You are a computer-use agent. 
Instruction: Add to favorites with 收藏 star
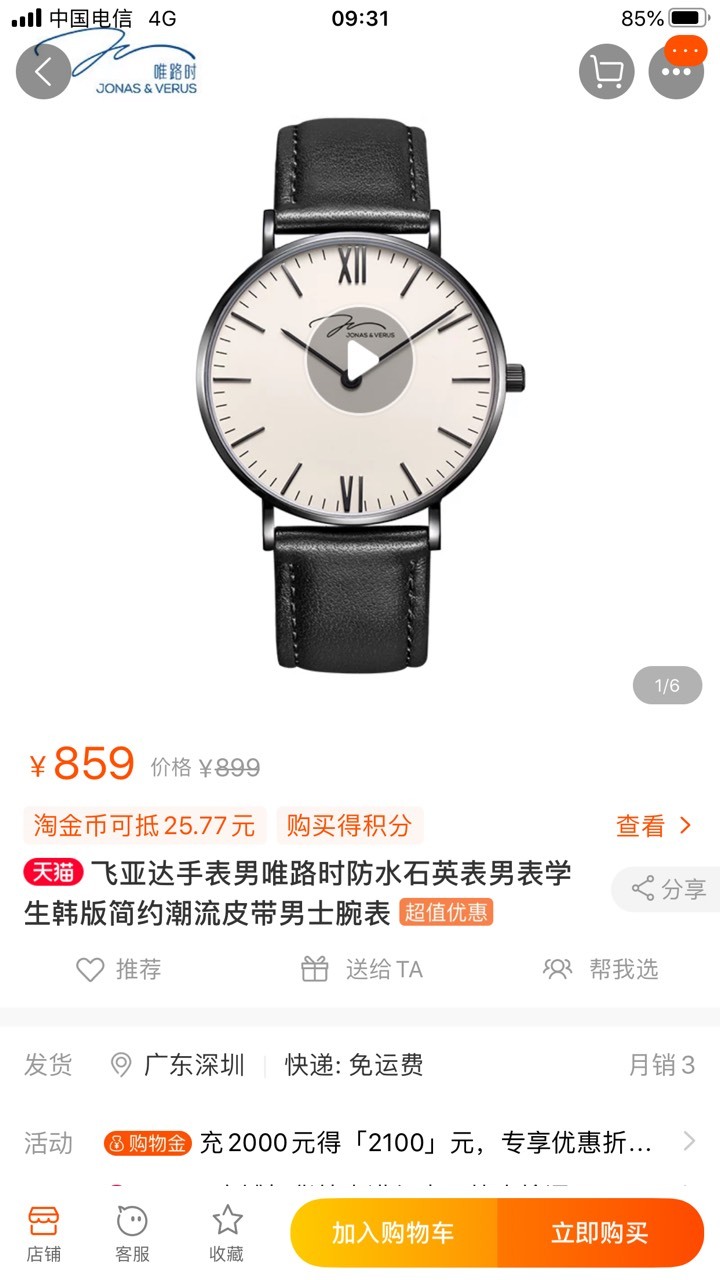[227, 1233]
